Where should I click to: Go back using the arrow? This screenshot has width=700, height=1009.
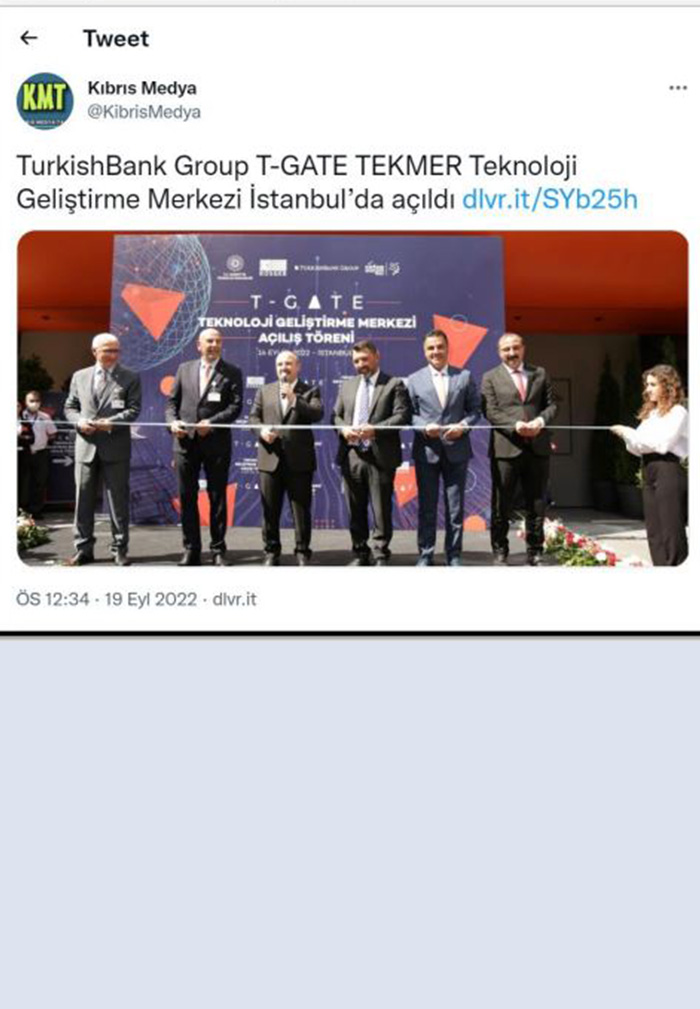coord(29,39)
